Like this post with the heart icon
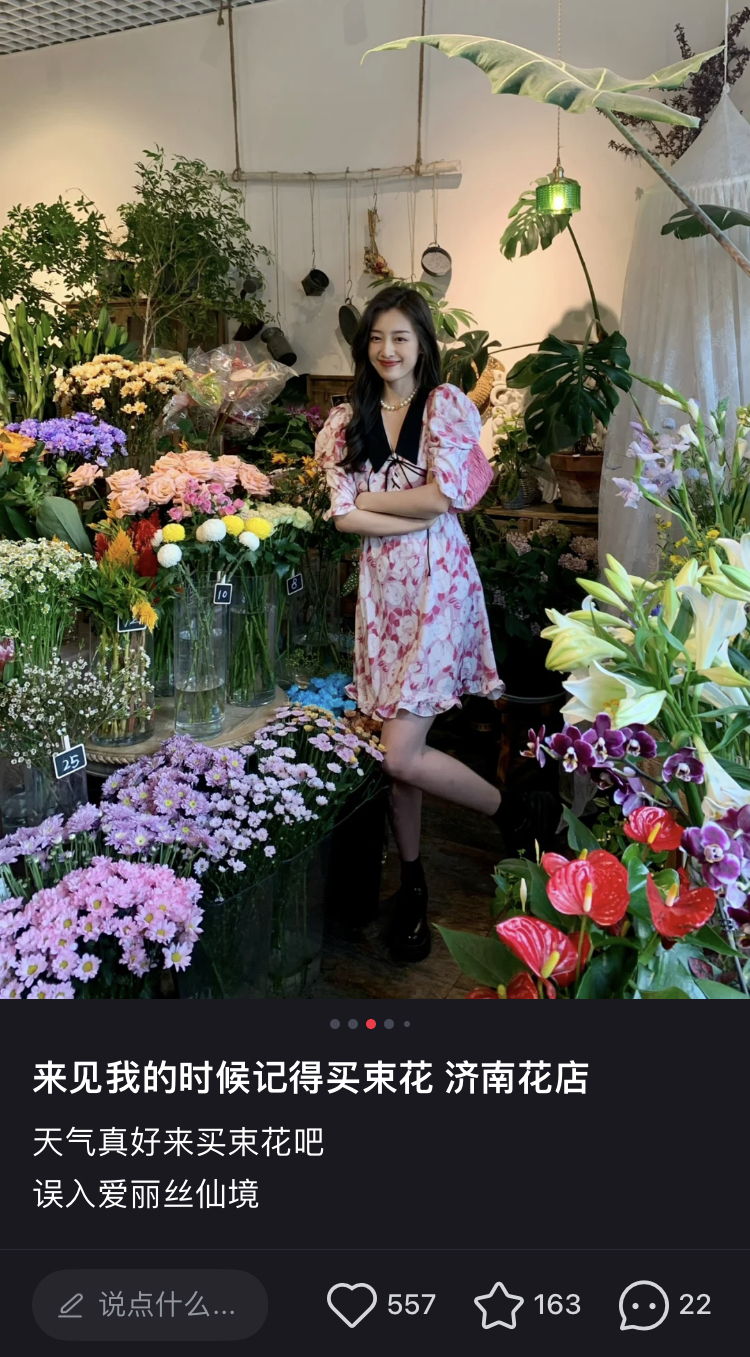This screenshot has height=1357, width=750. pos(352,1305)
